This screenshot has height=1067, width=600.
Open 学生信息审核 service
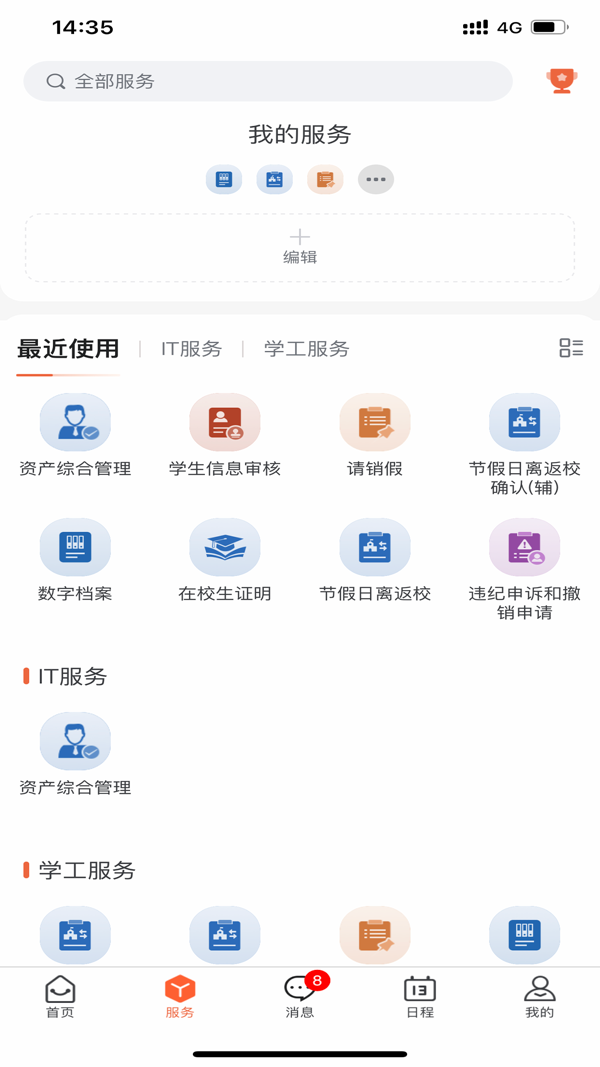[x=224, y=436]
